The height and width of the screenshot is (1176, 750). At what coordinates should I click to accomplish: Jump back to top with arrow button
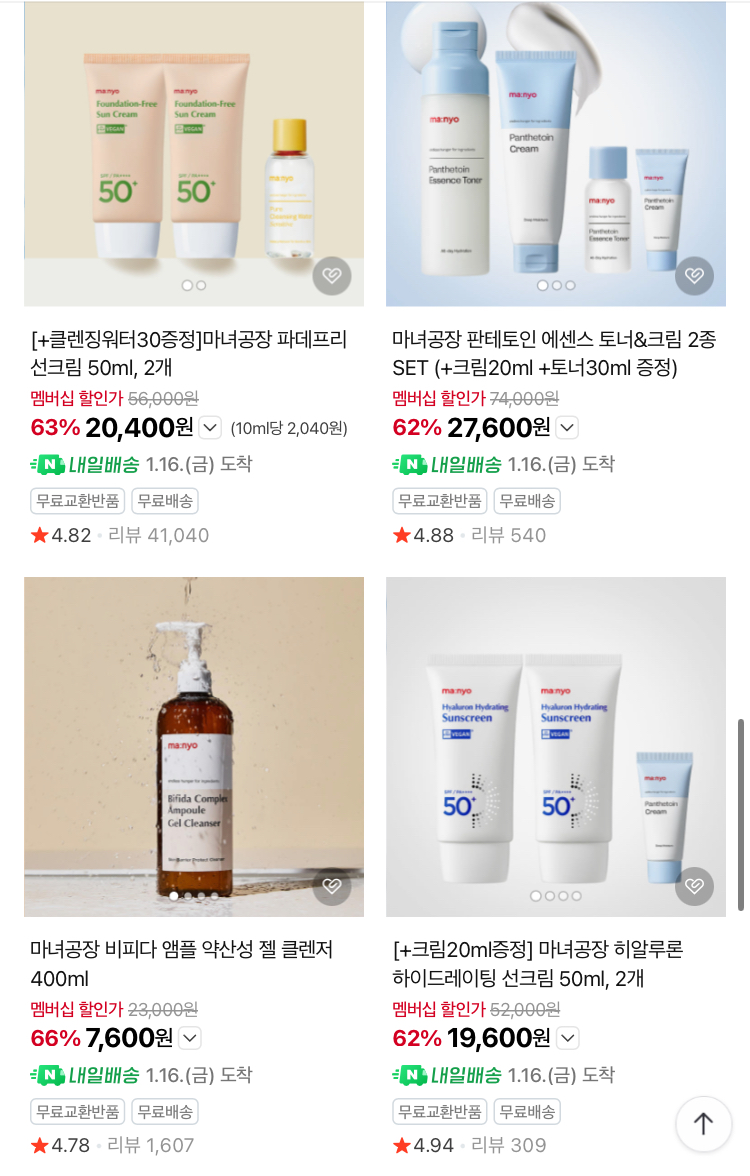coord(704,1124)
